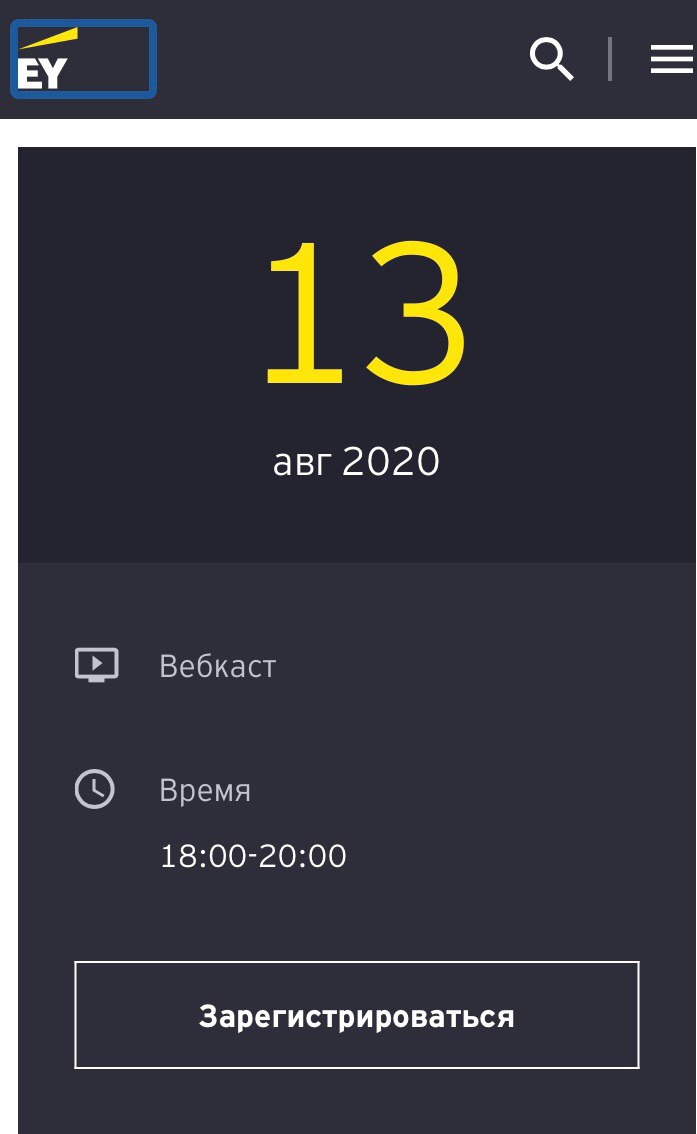Go to EY home via logo
Viewport: 697px width, 1134px height.
83,59
